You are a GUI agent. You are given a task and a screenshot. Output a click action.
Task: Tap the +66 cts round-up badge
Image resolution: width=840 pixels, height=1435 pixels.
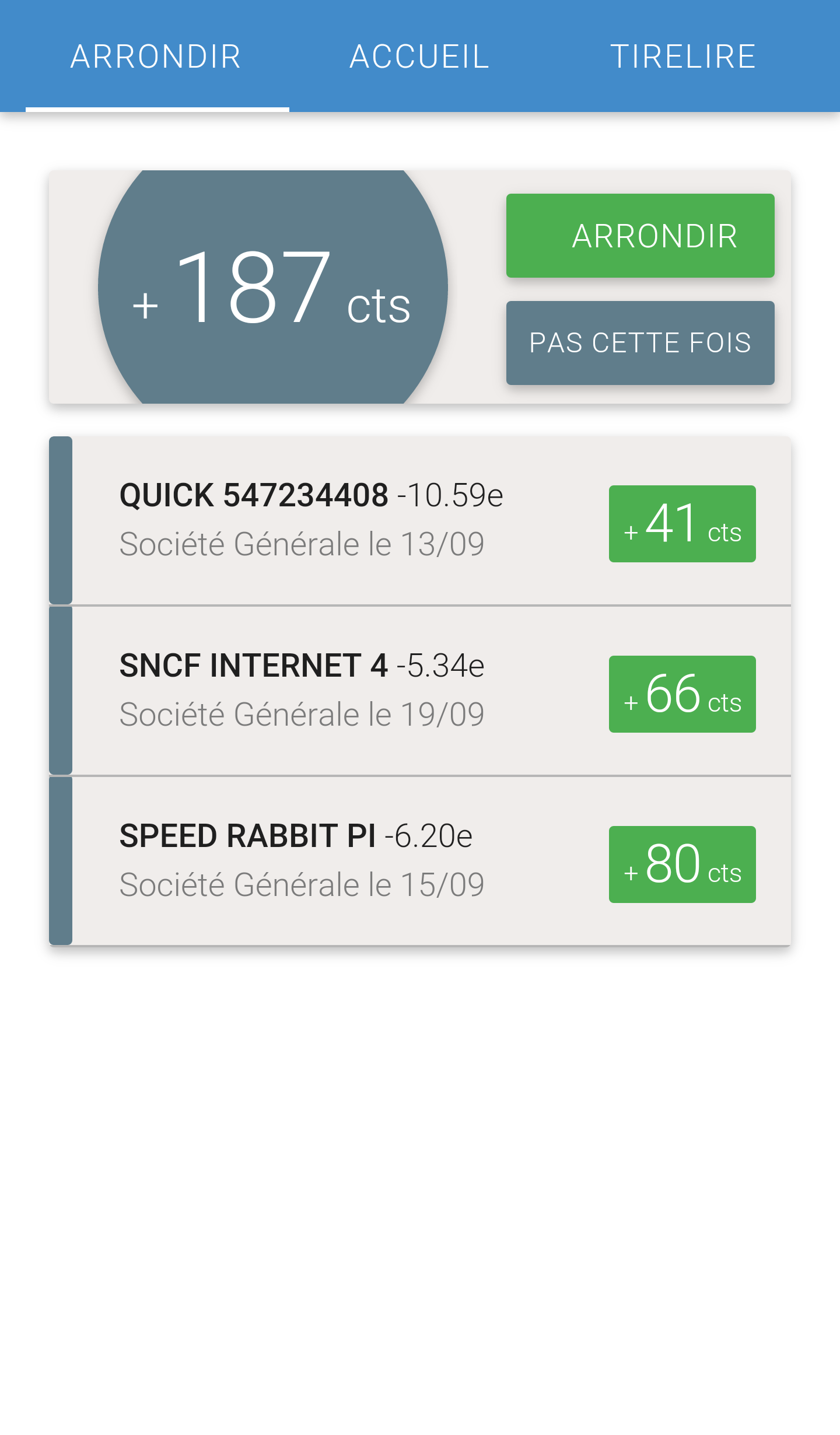coord(682,694)
